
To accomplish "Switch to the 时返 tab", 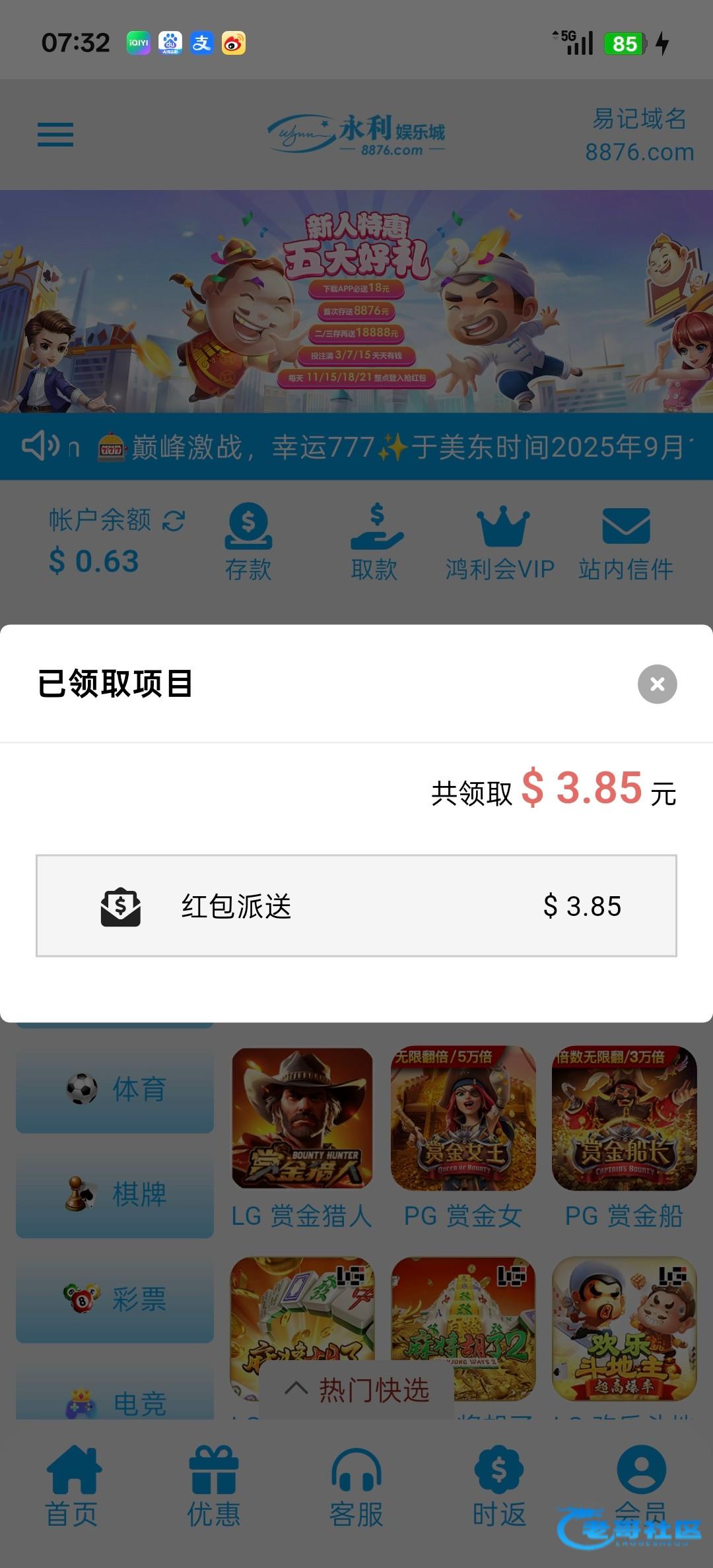I will click(x=499, y=1486).
